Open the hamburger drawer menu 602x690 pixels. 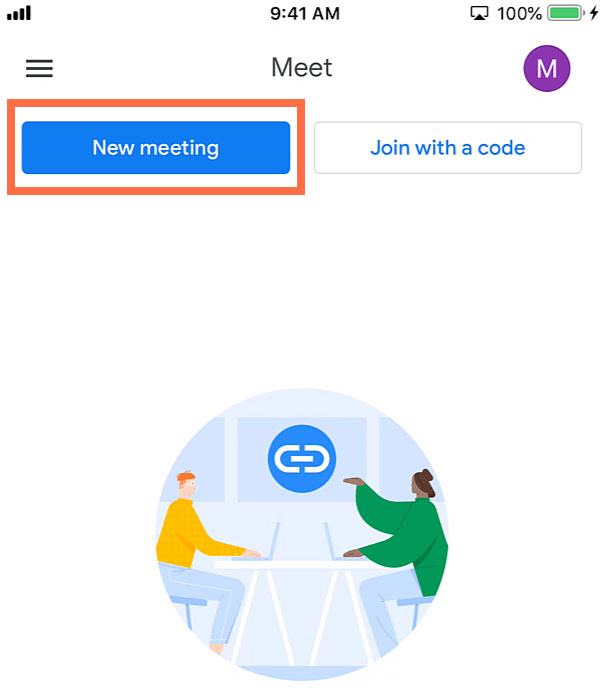click(x=39, y=68)
